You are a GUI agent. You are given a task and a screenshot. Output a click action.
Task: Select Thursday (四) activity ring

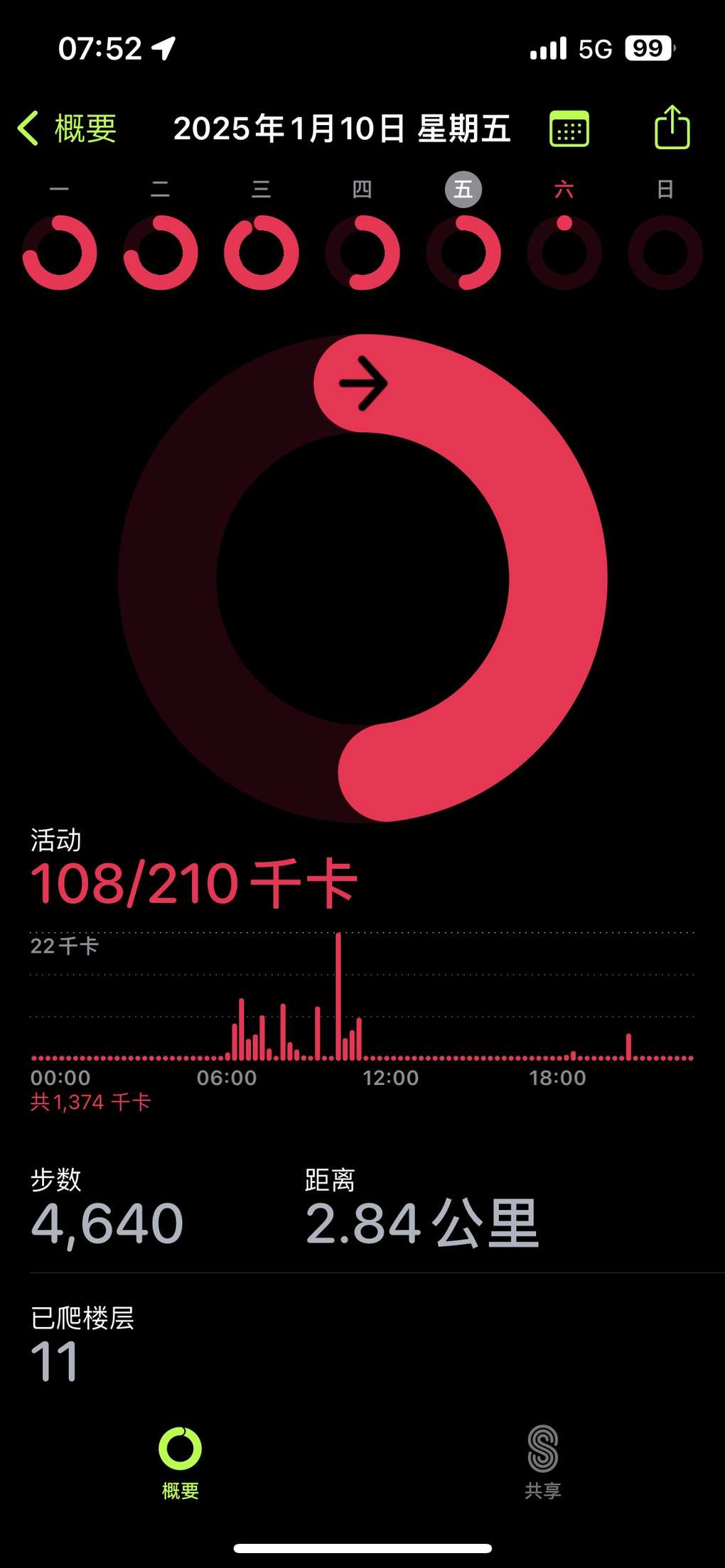click(362, 252)
